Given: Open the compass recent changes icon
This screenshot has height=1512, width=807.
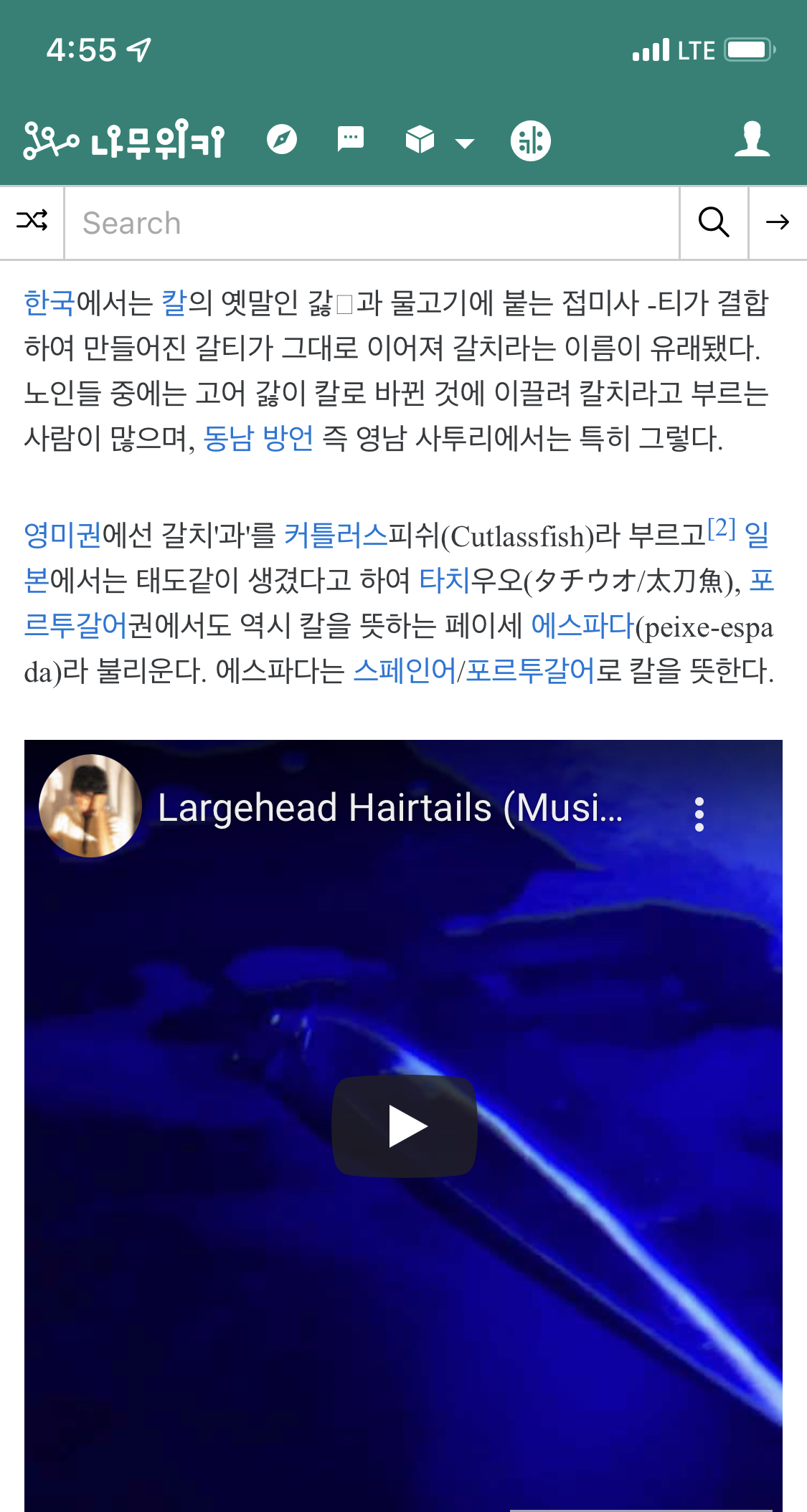Looking at the screenshot, I should tap(282, 139).
